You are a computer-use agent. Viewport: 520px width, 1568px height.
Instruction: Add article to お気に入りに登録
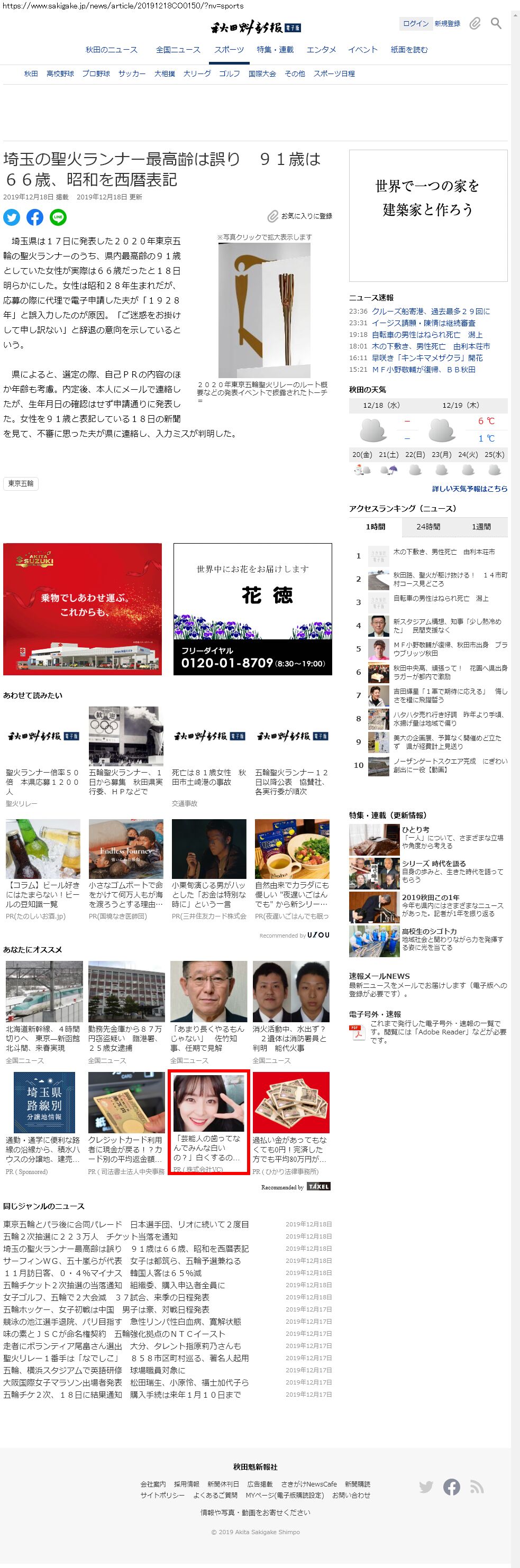tap(300, 216)
